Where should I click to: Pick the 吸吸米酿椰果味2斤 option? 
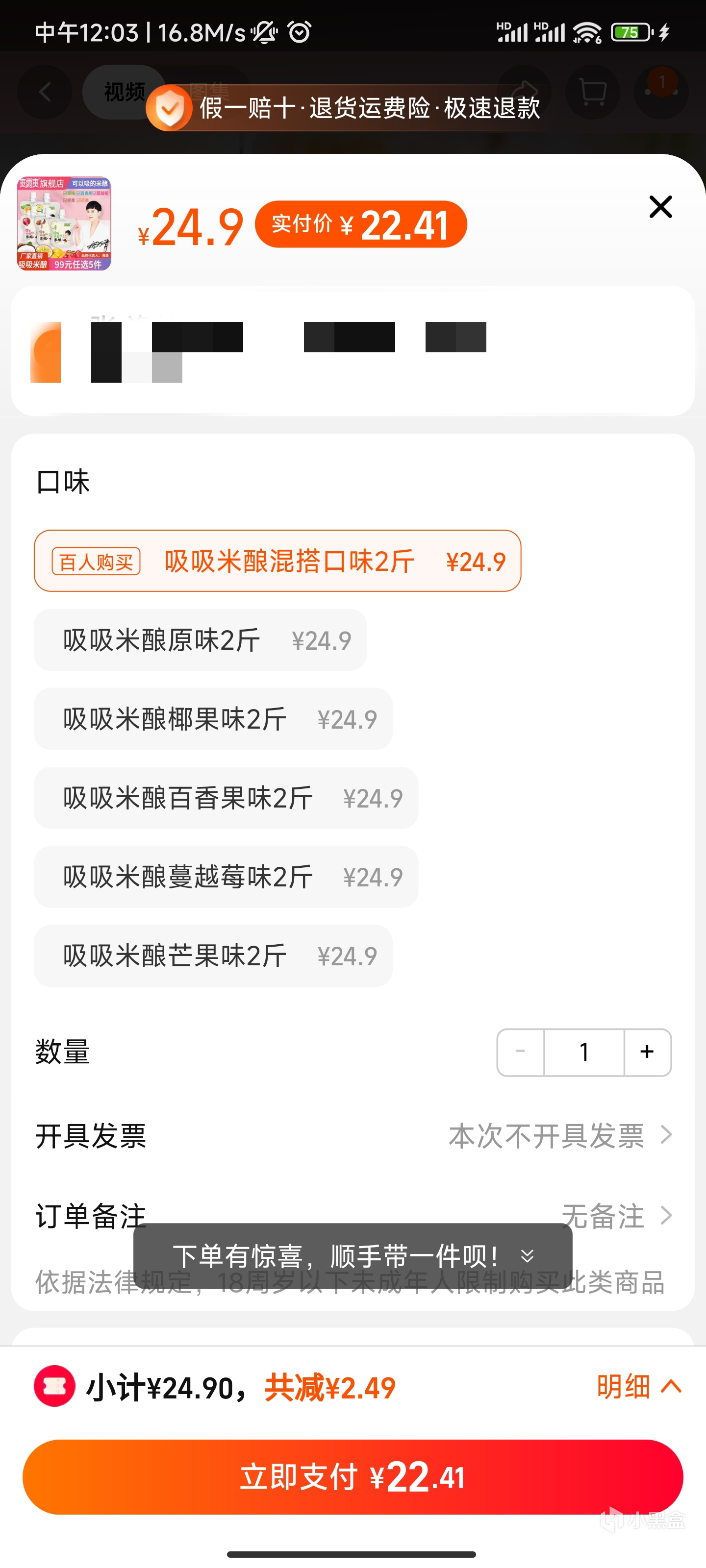tap(213, 719)
